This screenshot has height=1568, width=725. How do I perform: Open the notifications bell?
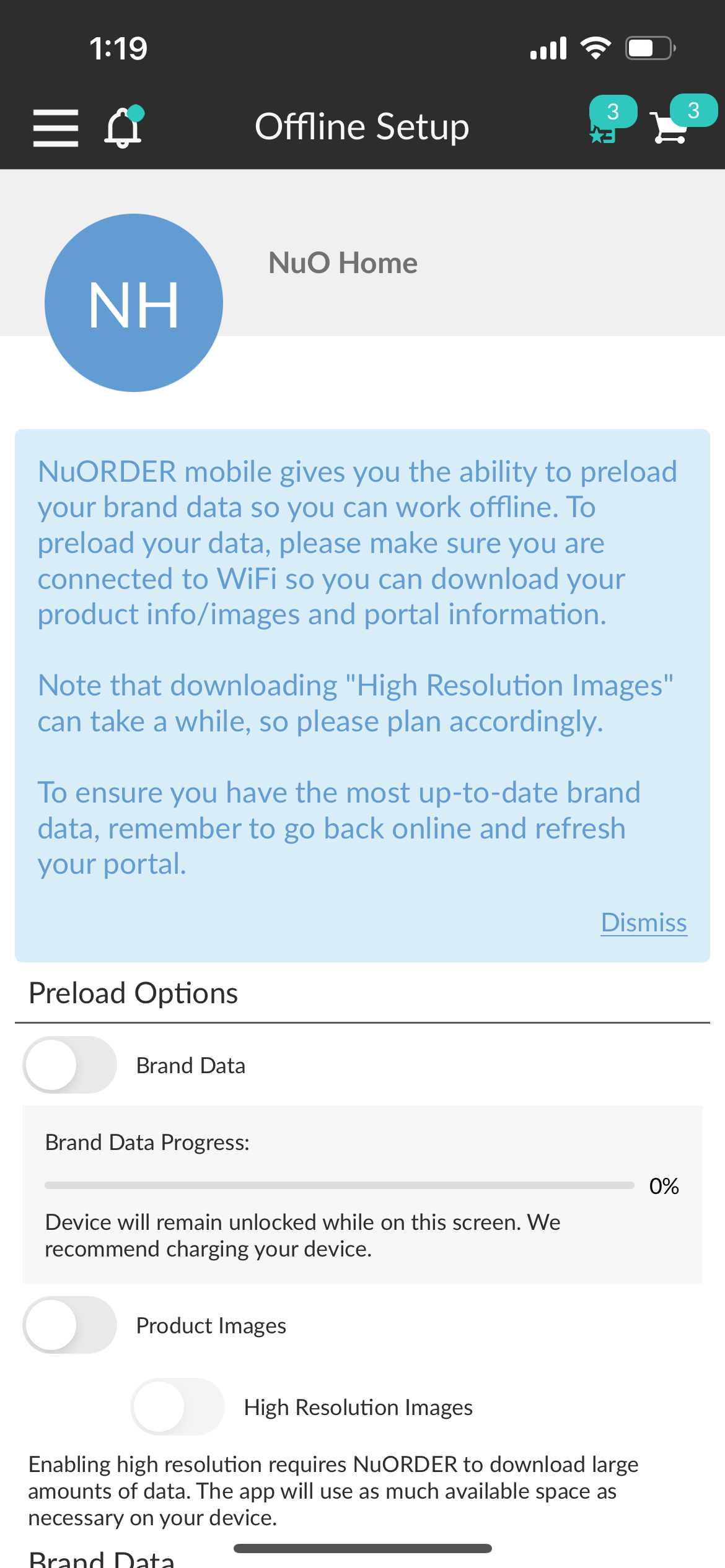[x=123, y=127]
